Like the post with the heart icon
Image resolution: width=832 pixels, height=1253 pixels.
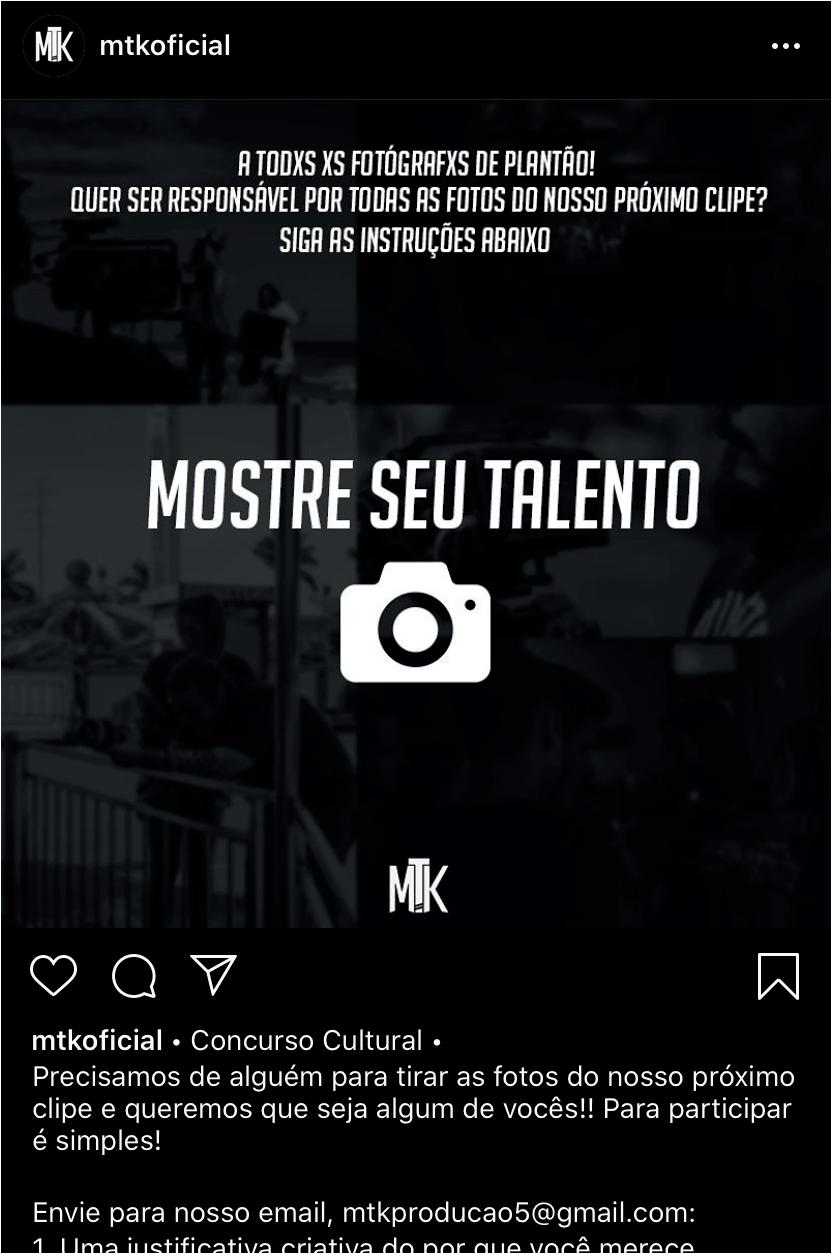(54, 975)
